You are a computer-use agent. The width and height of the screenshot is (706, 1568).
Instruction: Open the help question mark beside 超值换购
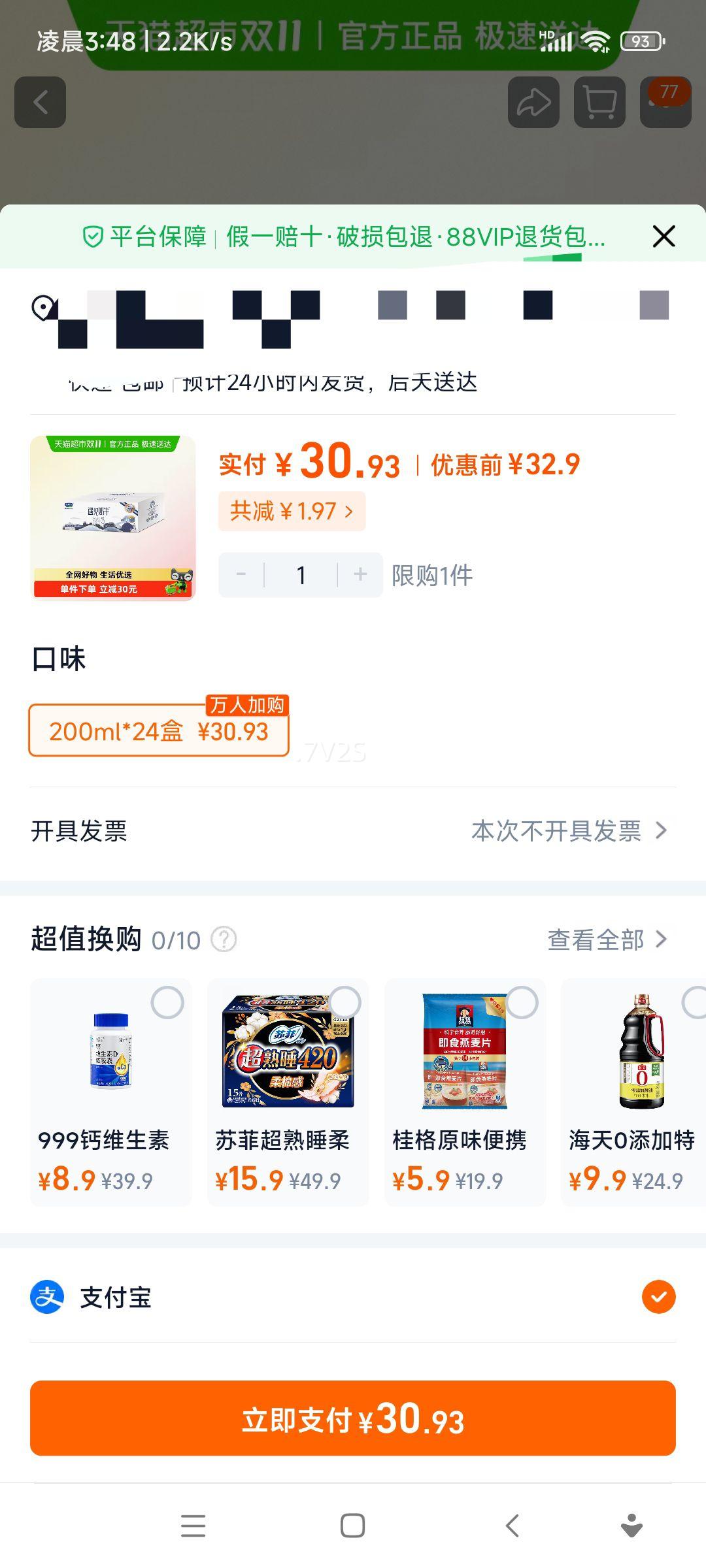tap(223, 939)
